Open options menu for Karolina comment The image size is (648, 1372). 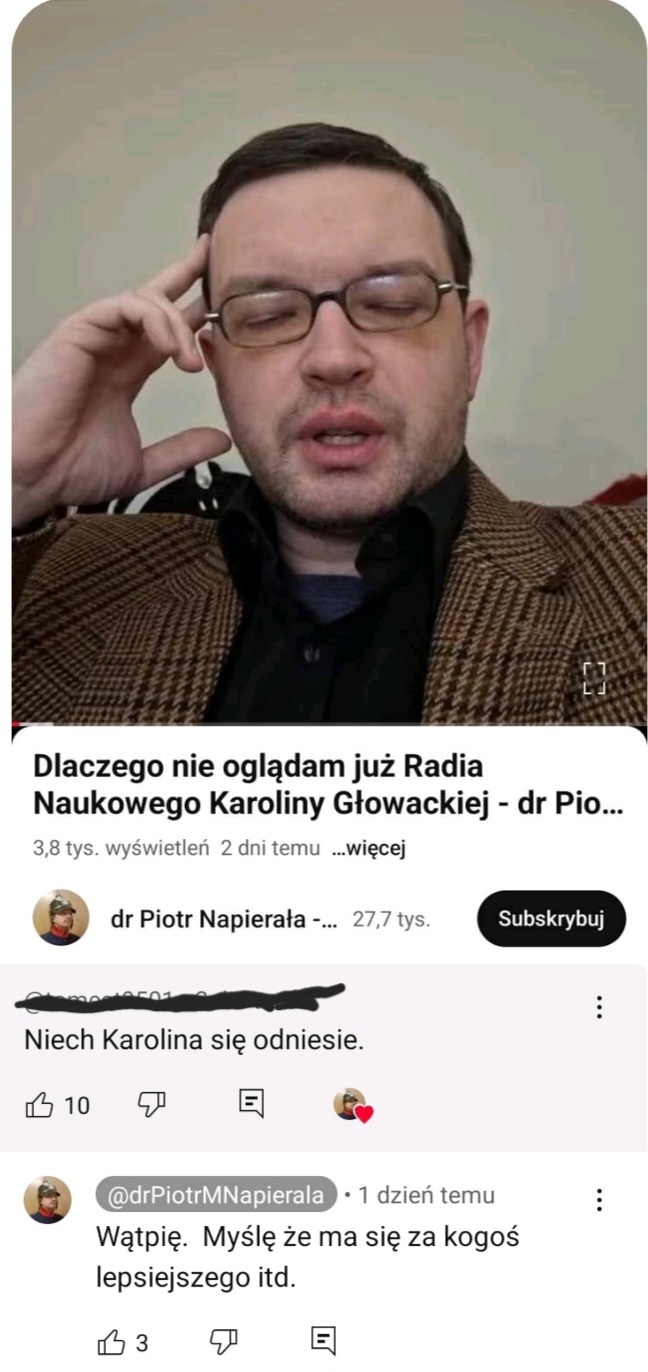(x=599, y=1007)
